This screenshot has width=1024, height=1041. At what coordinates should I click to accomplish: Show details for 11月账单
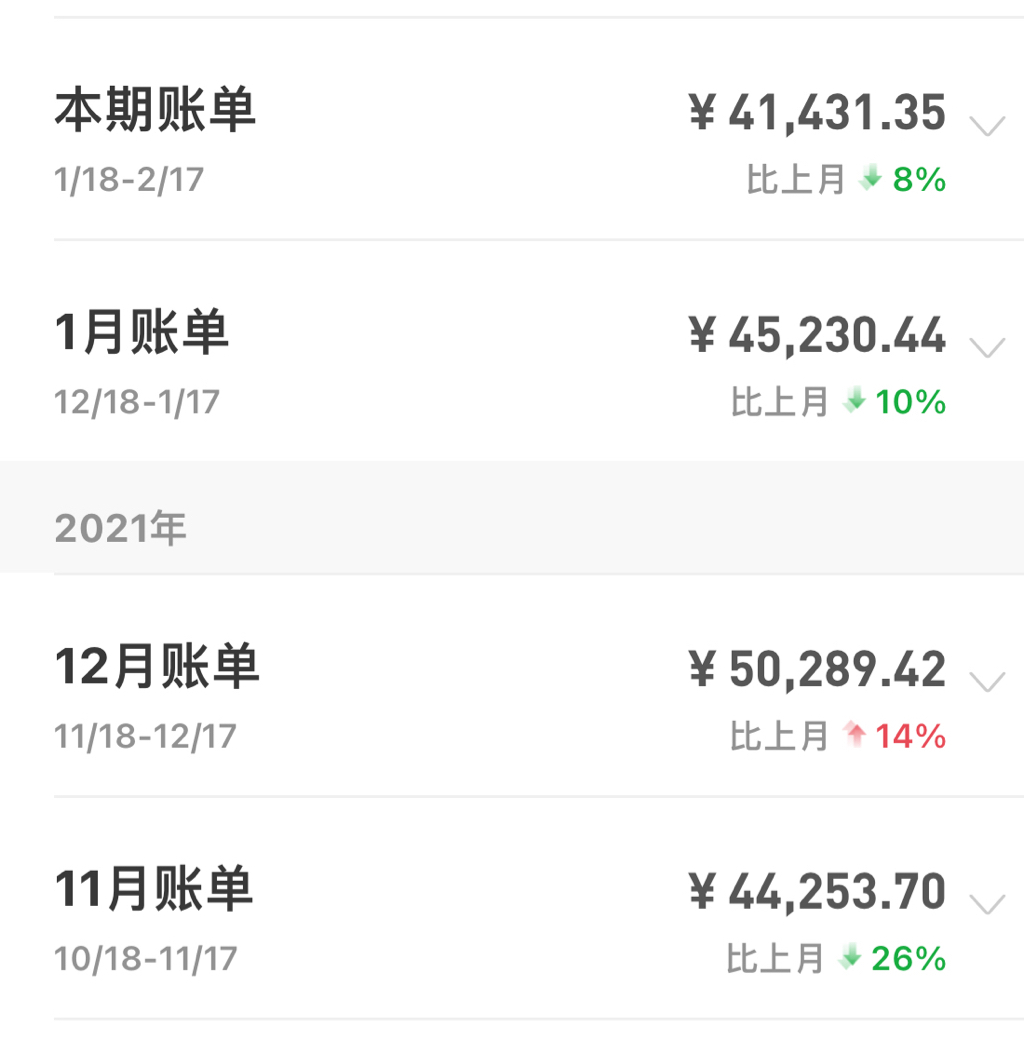987,904
